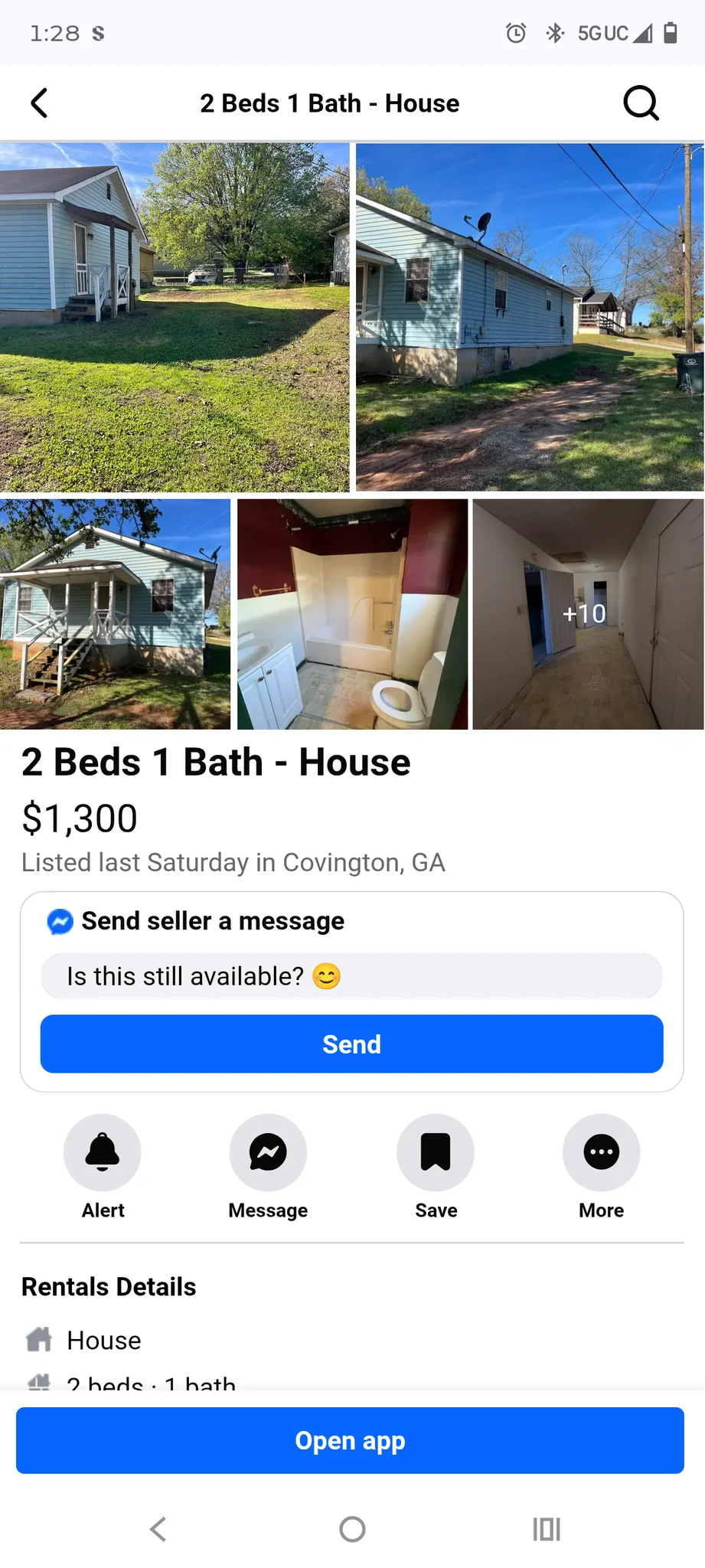Tap the back arrow in the header
This screenshot has height=1568, width=705.
pos(39,103)
